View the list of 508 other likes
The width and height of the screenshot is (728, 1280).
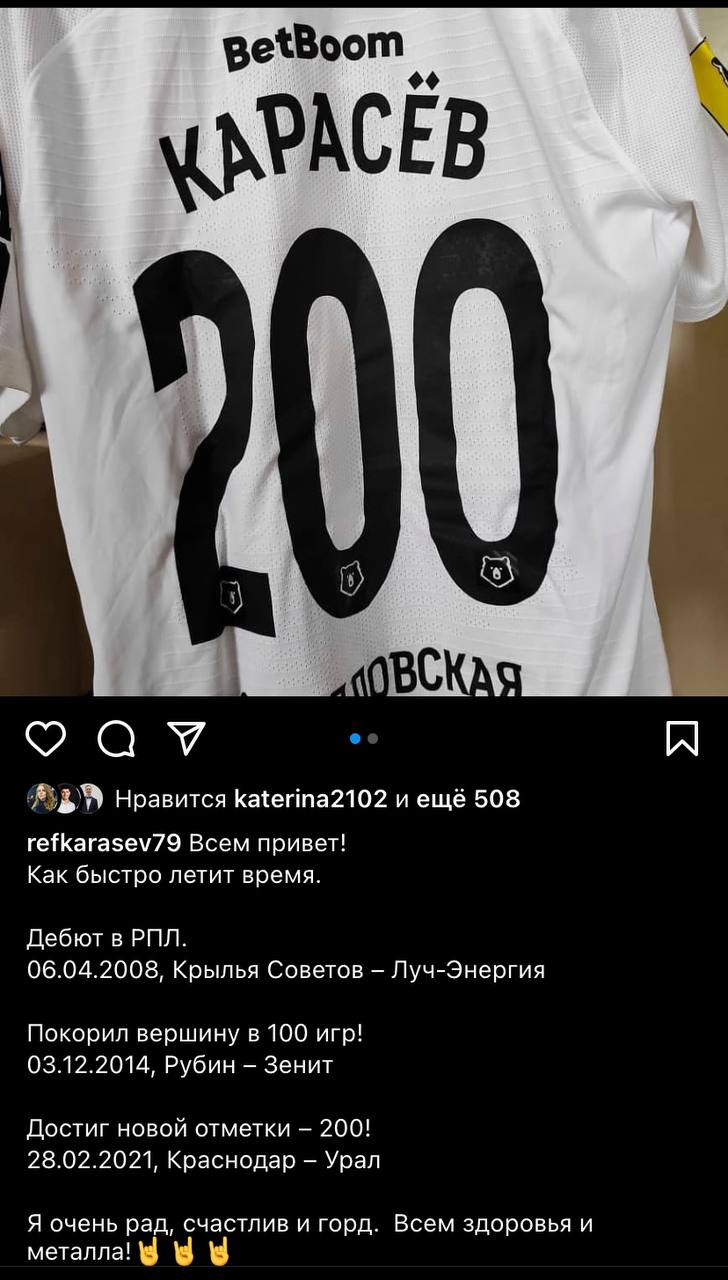point(472,799)
